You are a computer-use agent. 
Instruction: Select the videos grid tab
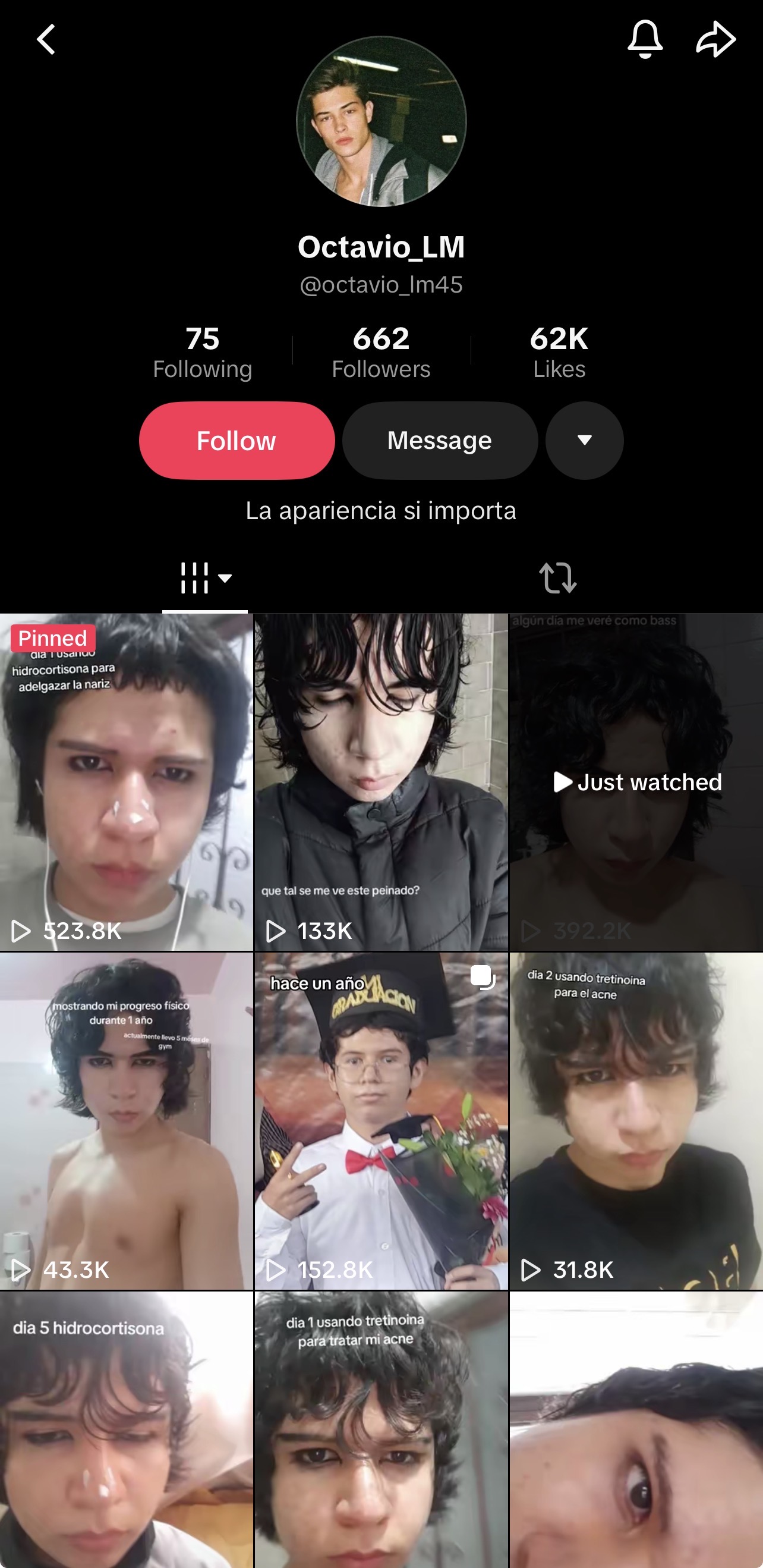[205, 577]
